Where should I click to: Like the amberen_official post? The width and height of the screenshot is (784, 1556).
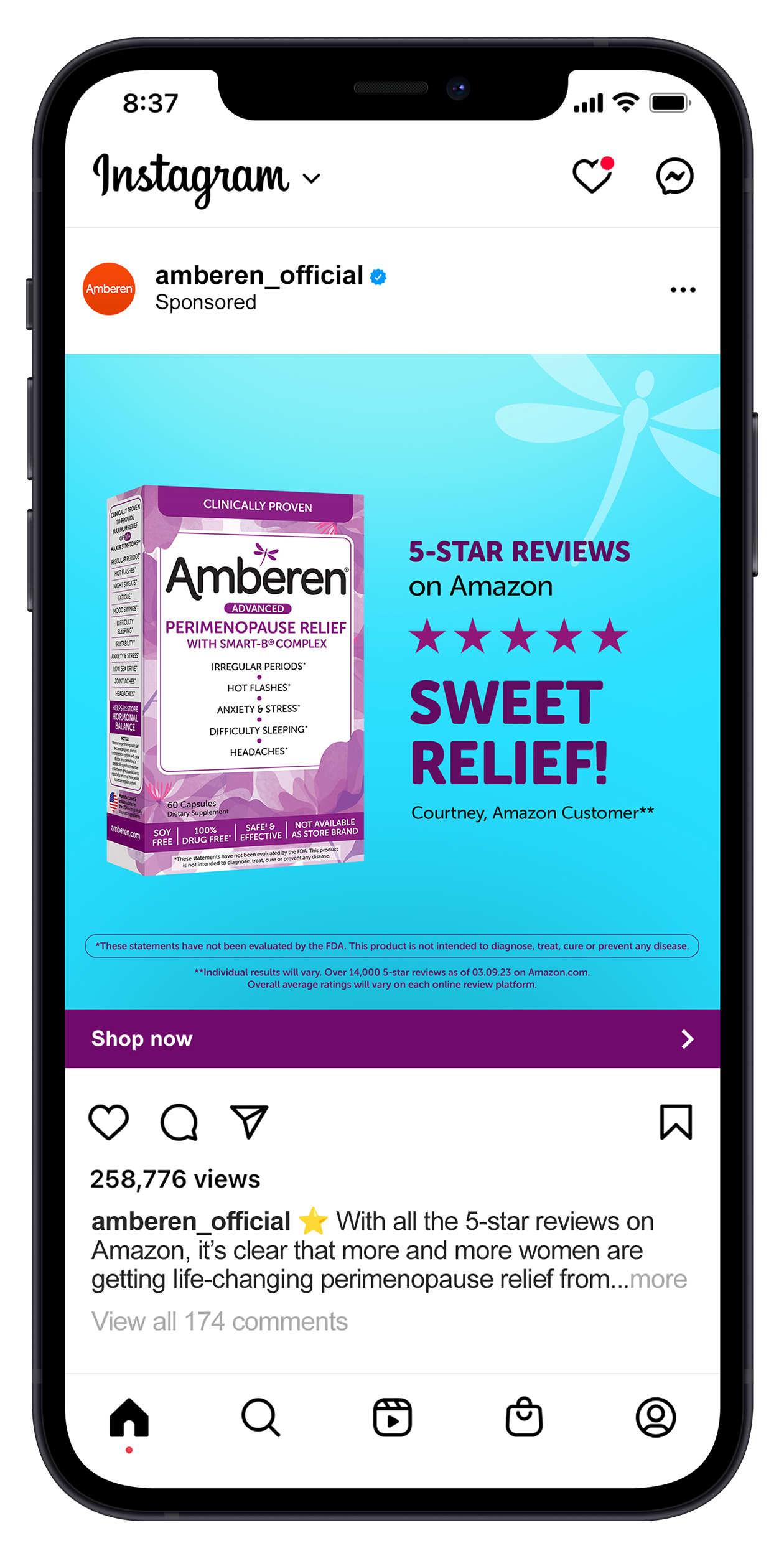coord(109,1122)
